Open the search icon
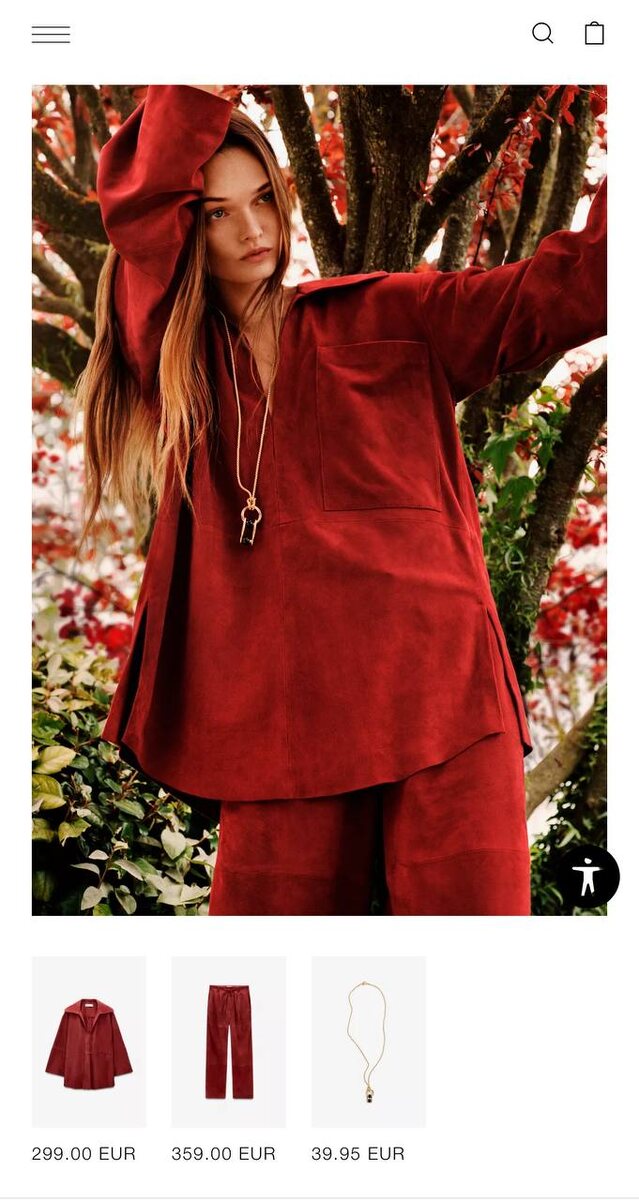The width and height of the screenshot is (639, 1200). pyautogui.click(x=542, y=34)
